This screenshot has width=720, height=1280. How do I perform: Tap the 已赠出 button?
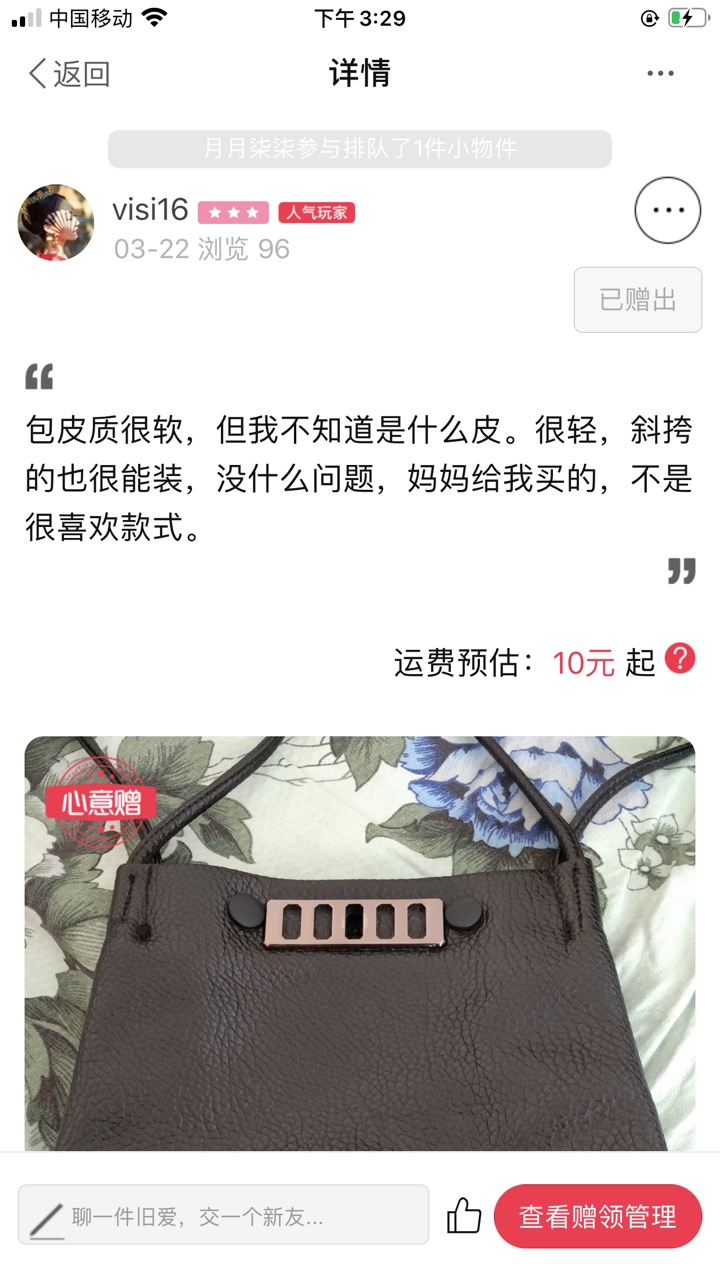pyautogui.click(x=638, y=300)
